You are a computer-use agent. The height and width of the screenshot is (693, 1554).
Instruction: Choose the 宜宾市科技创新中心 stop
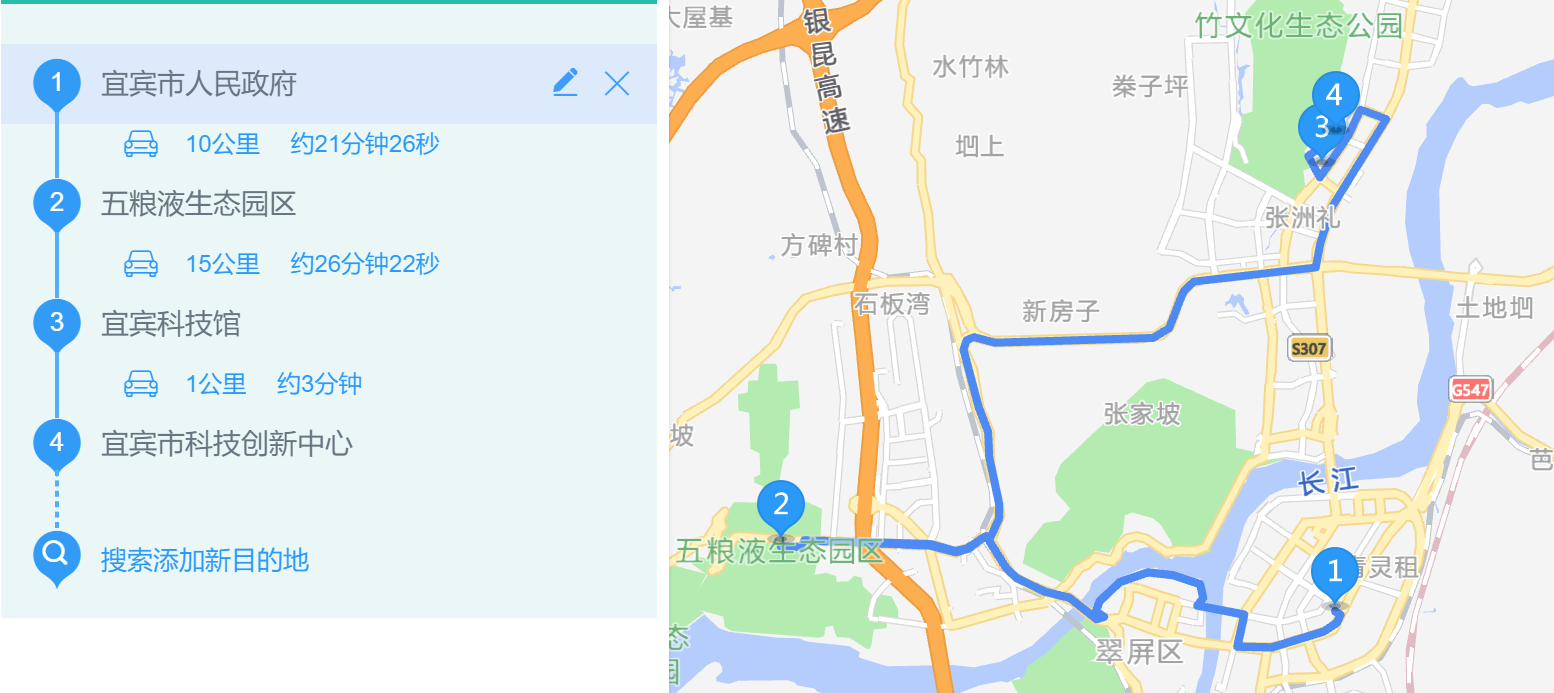click(x=226, y=443)
